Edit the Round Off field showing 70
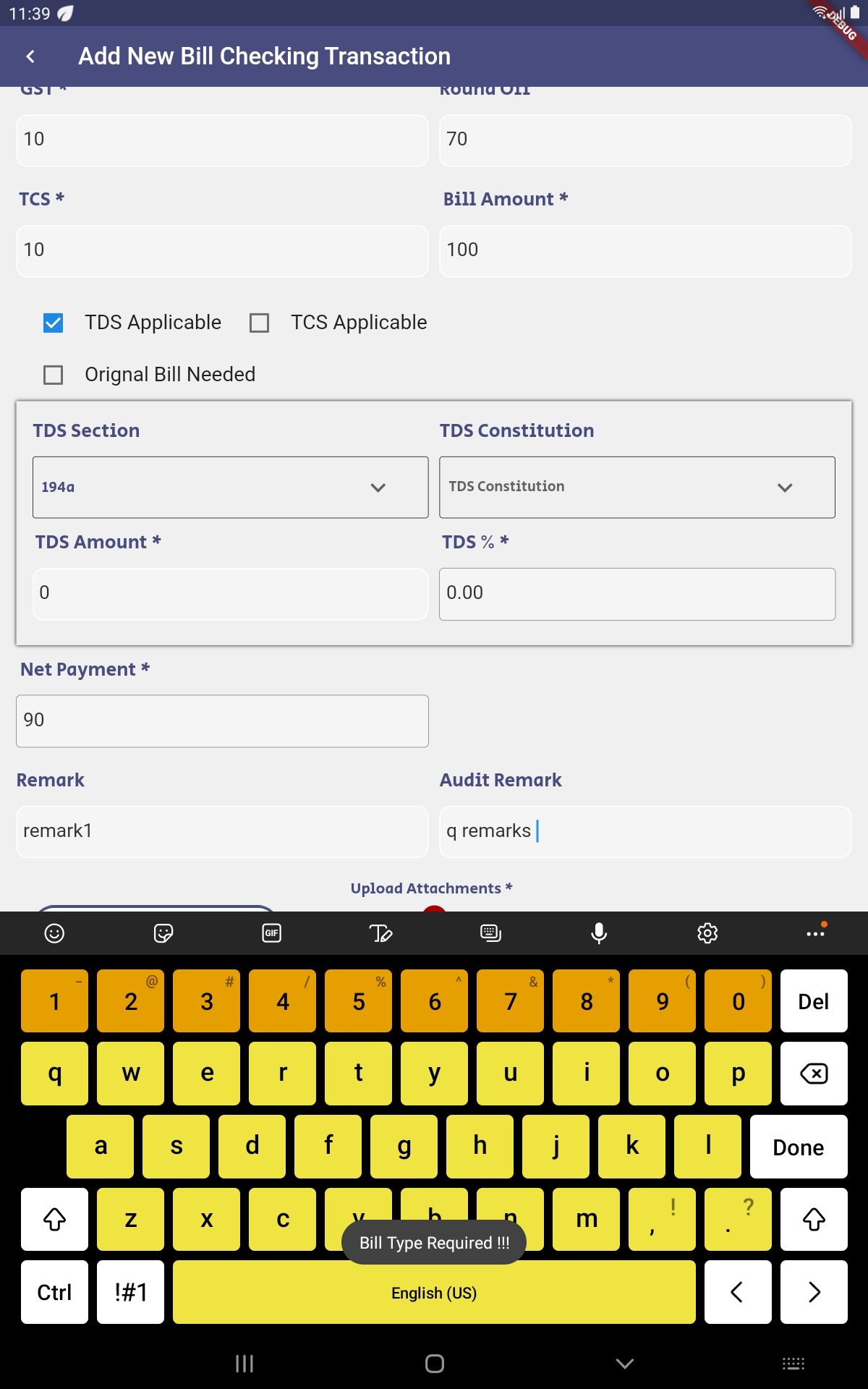 point(645,140)
